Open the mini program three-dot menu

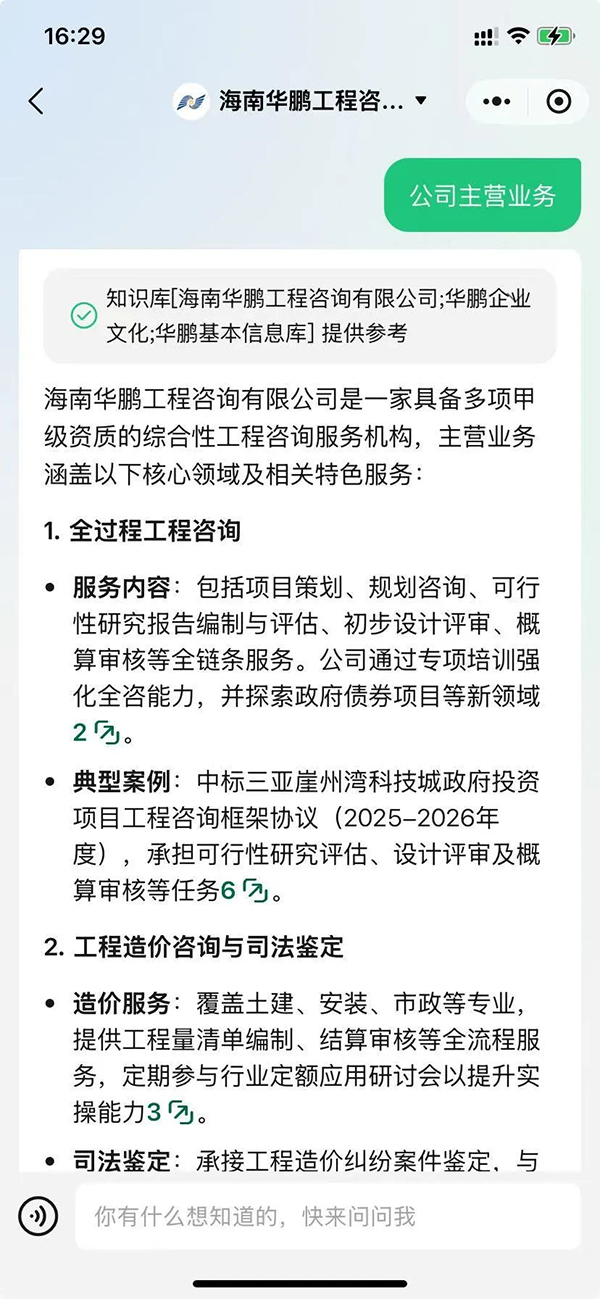(x=496, y=101)
